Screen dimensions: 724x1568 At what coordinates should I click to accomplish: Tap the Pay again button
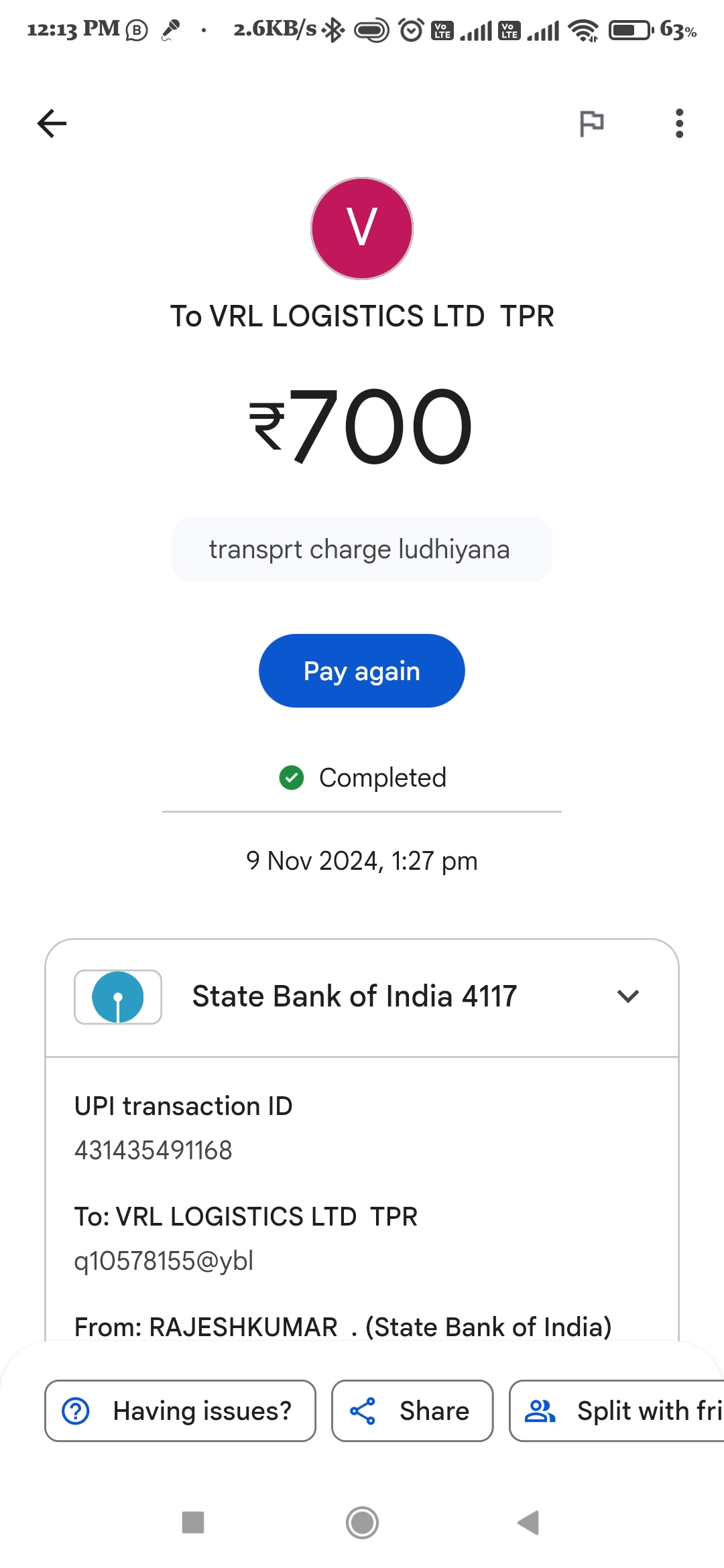(362, 671)
